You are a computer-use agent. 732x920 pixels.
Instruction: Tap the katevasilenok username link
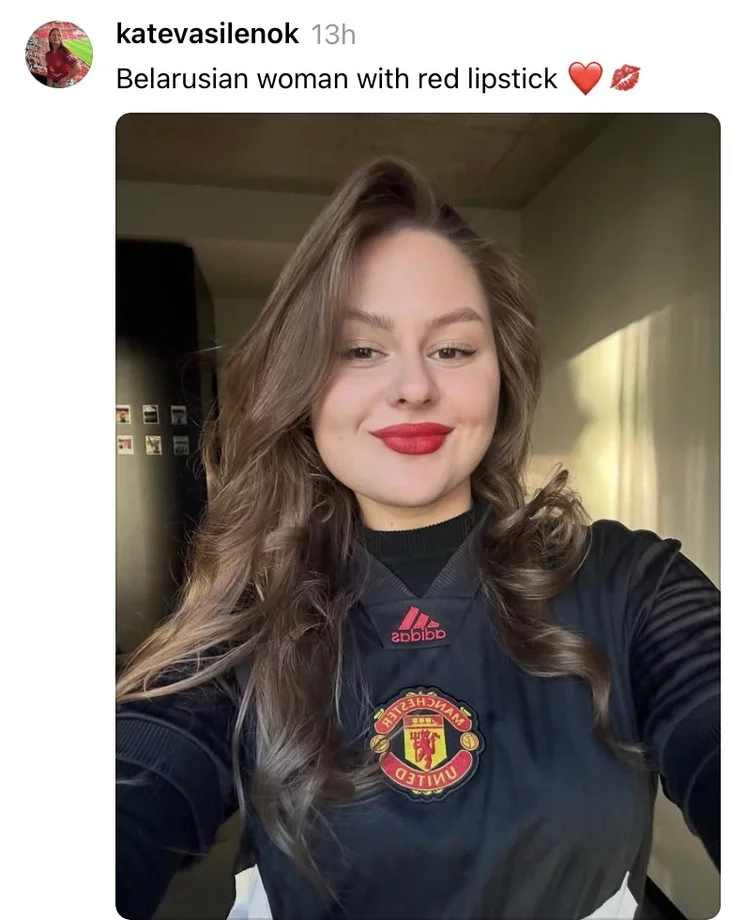tap(207, 33)
